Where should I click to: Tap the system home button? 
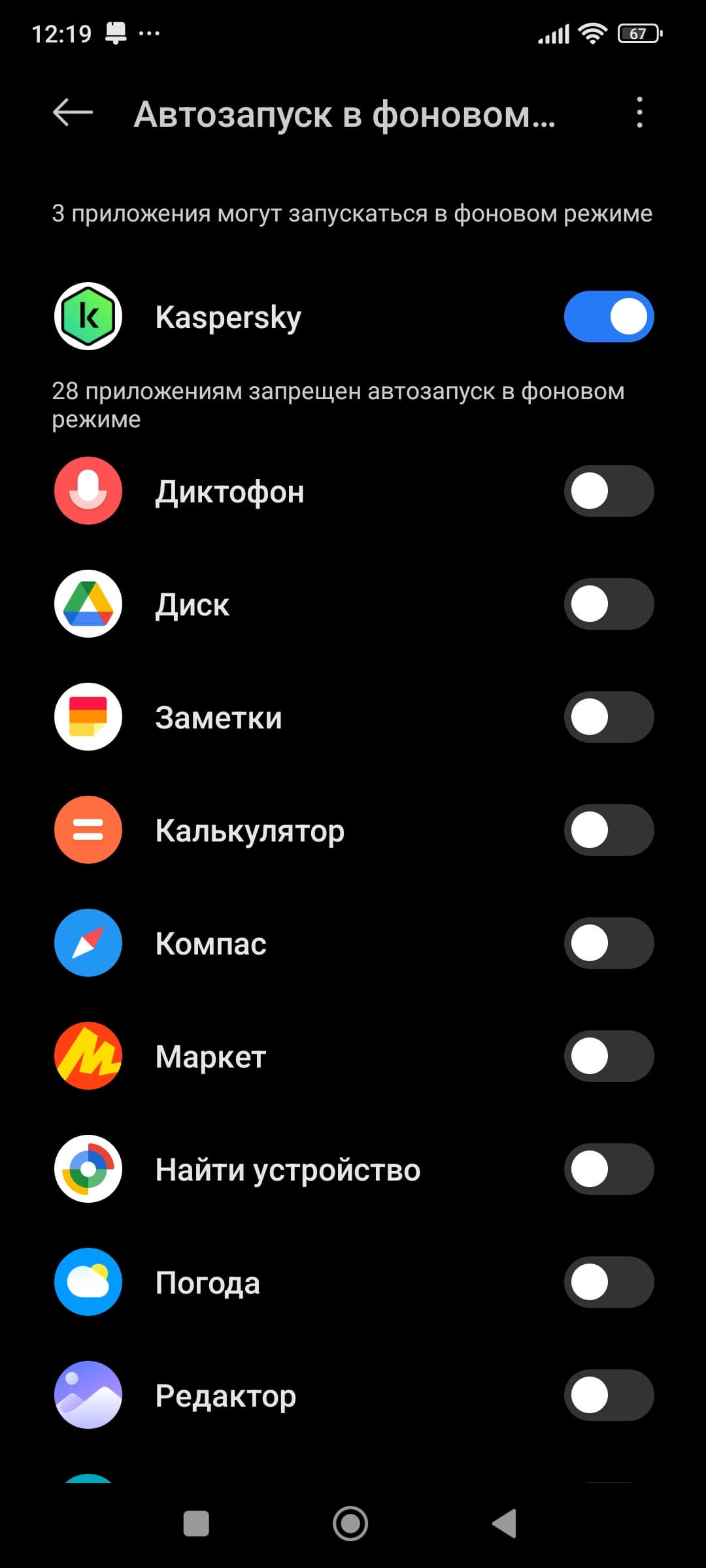click(x=350, y=1524)
